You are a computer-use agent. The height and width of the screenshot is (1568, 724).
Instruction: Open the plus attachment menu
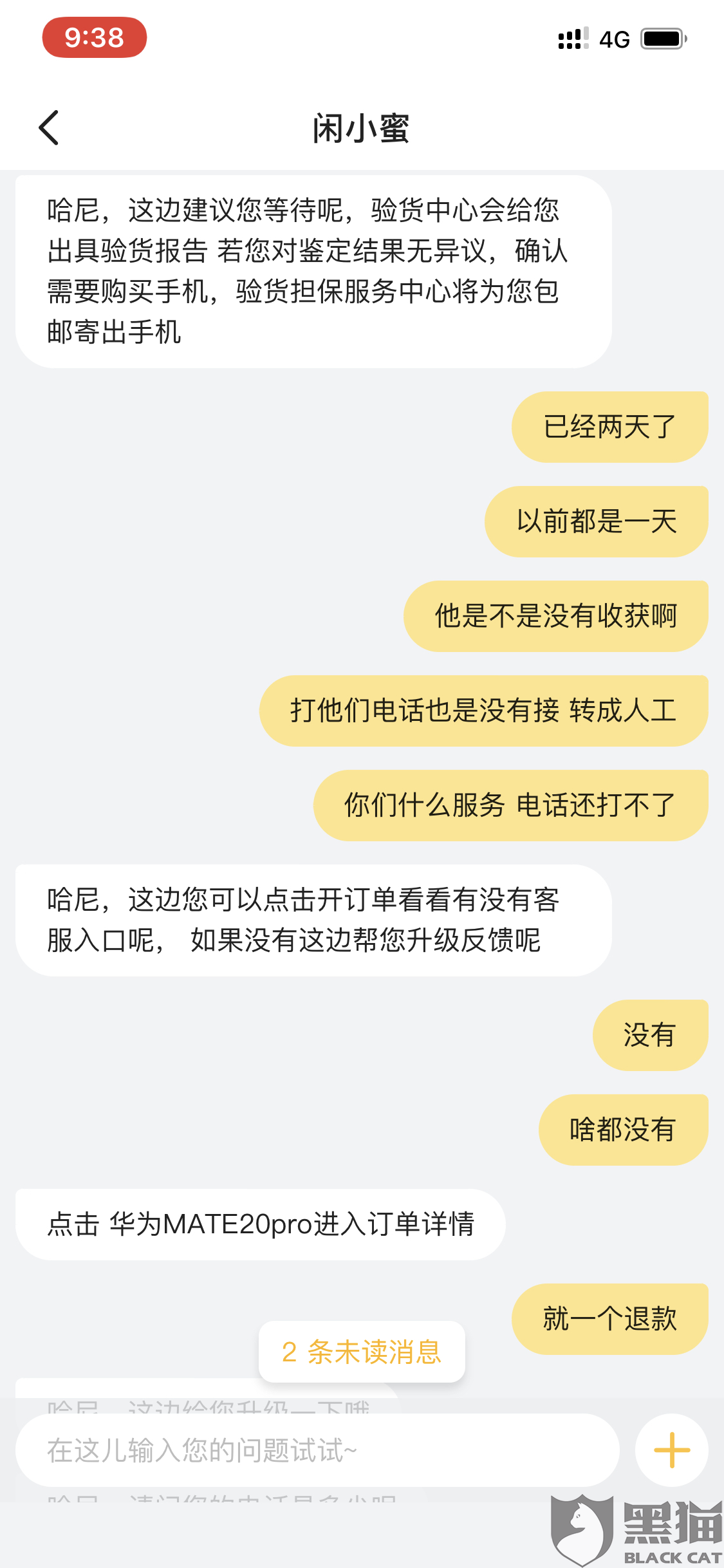(x=672, y=1450)
